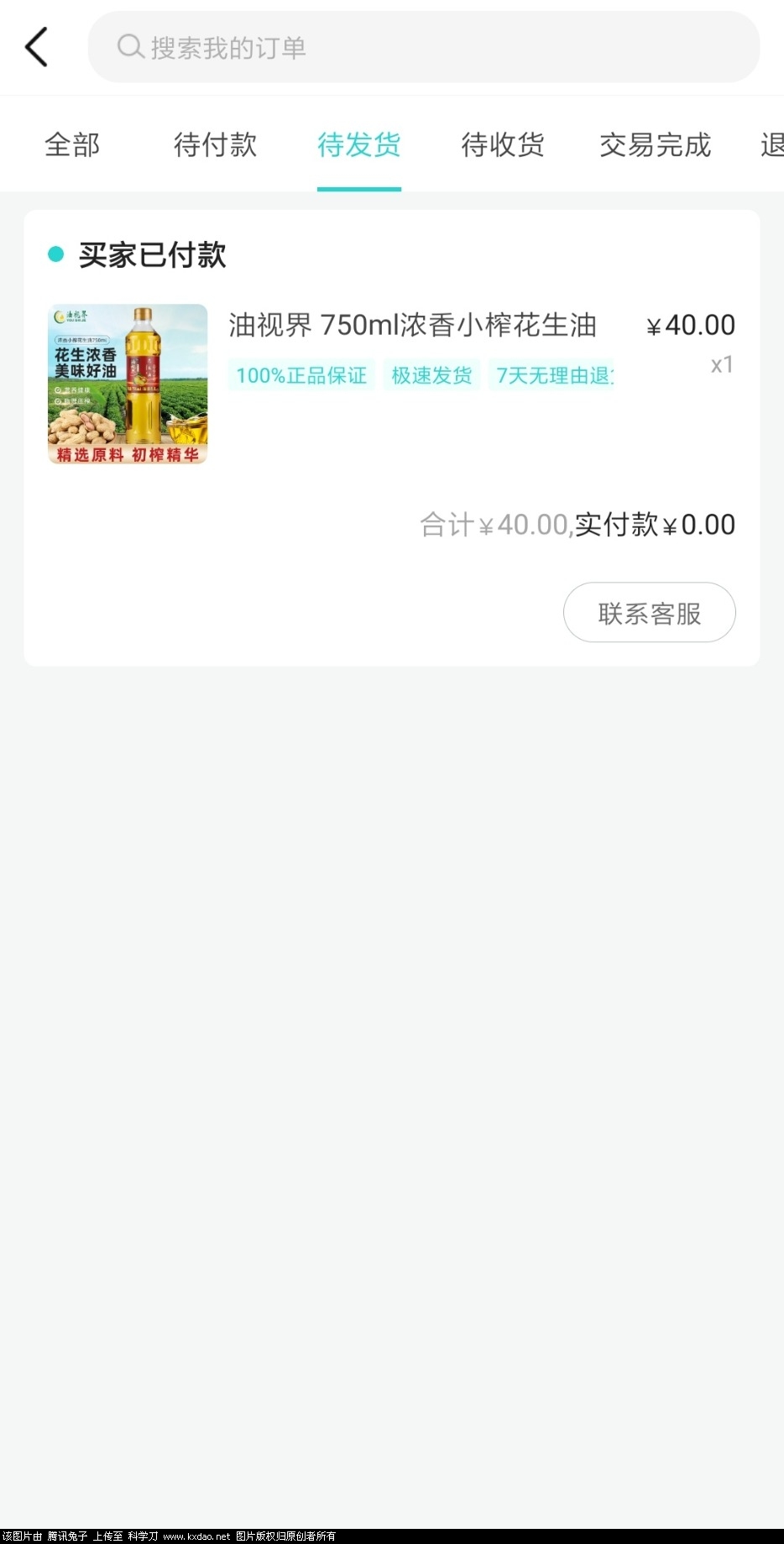The width and height of the screenshot is (784, 1544).
Task: Tap the 搜索我的订单 search box
Action: click(423, 47)
